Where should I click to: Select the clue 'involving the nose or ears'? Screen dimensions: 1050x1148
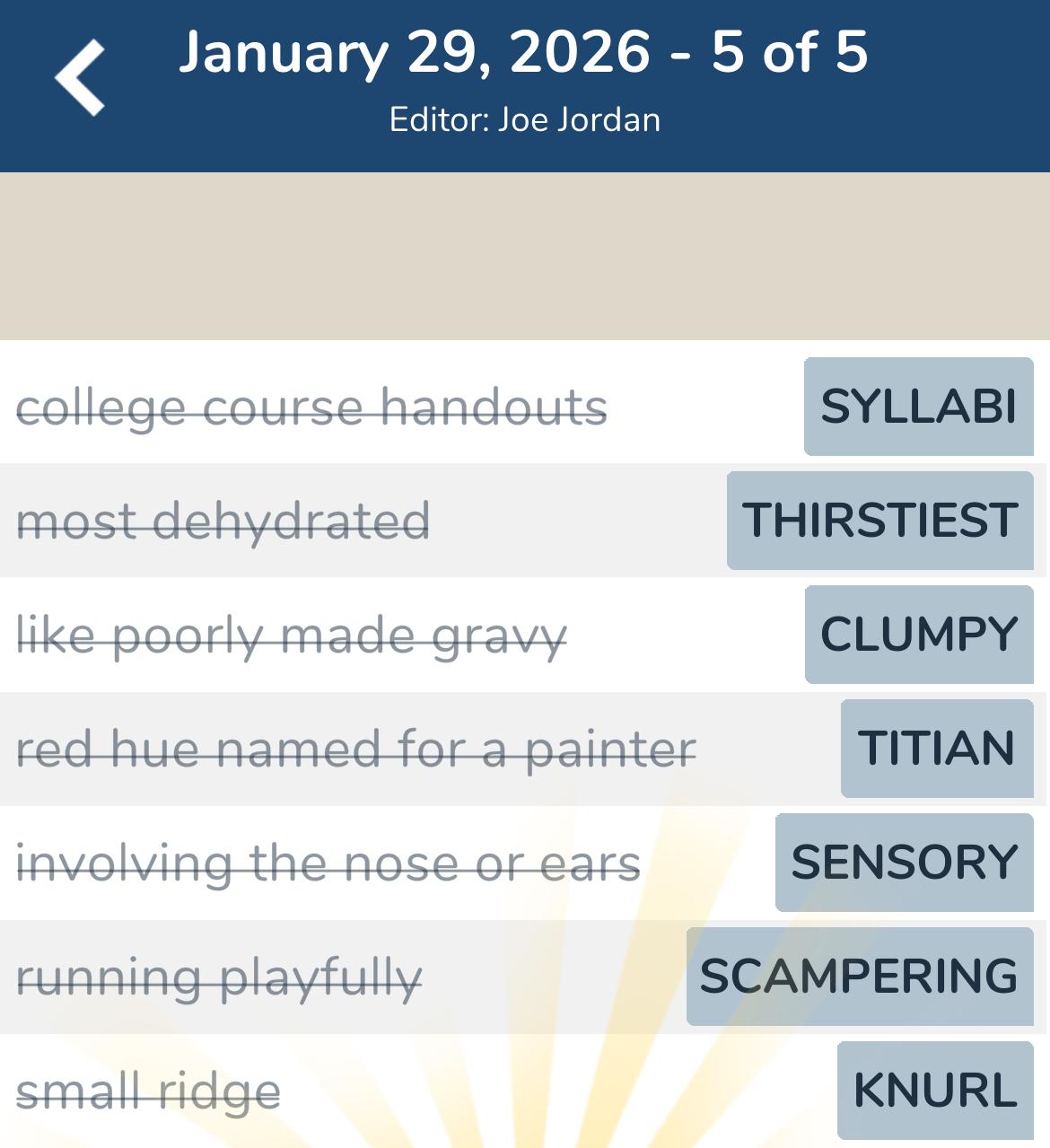328,863
